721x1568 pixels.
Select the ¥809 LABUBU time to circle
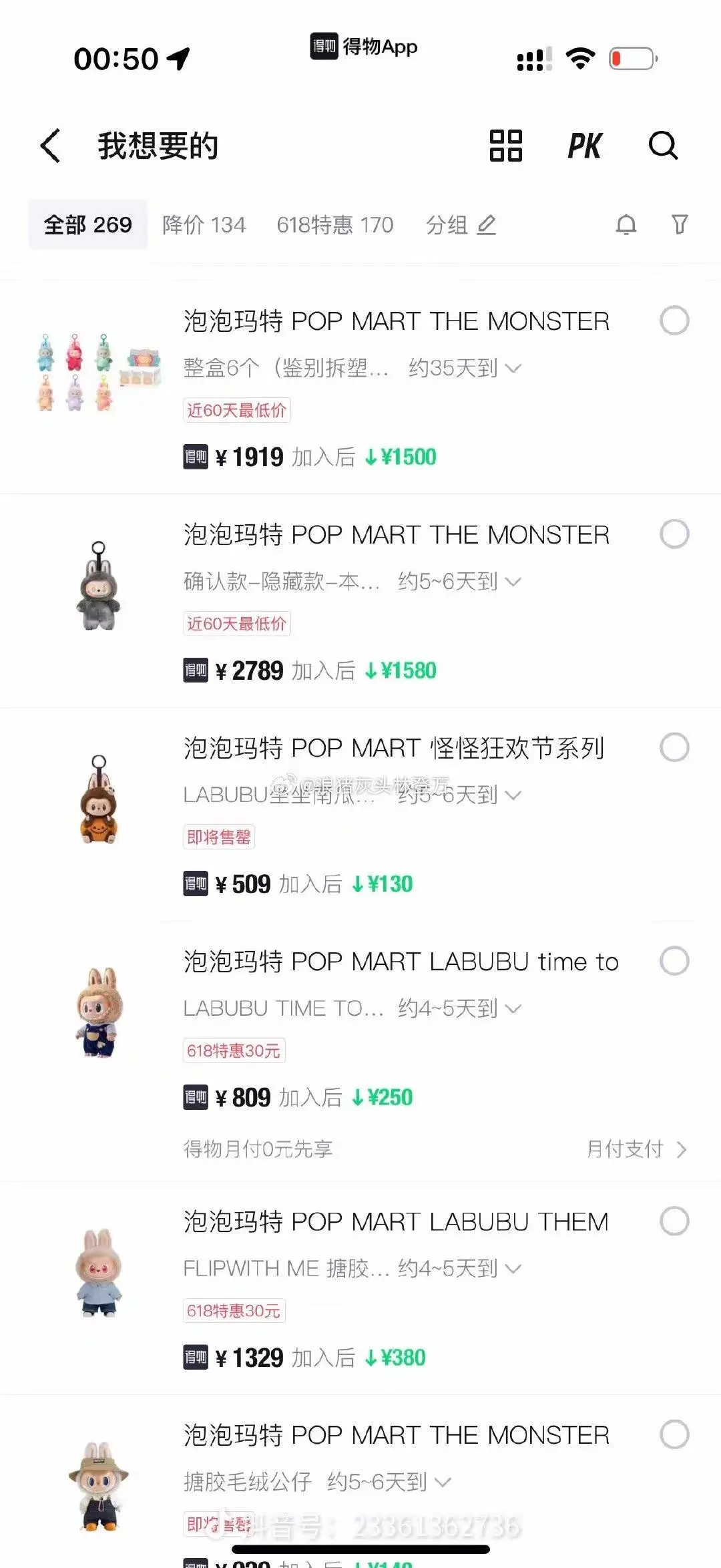click(x=674, y=961)
